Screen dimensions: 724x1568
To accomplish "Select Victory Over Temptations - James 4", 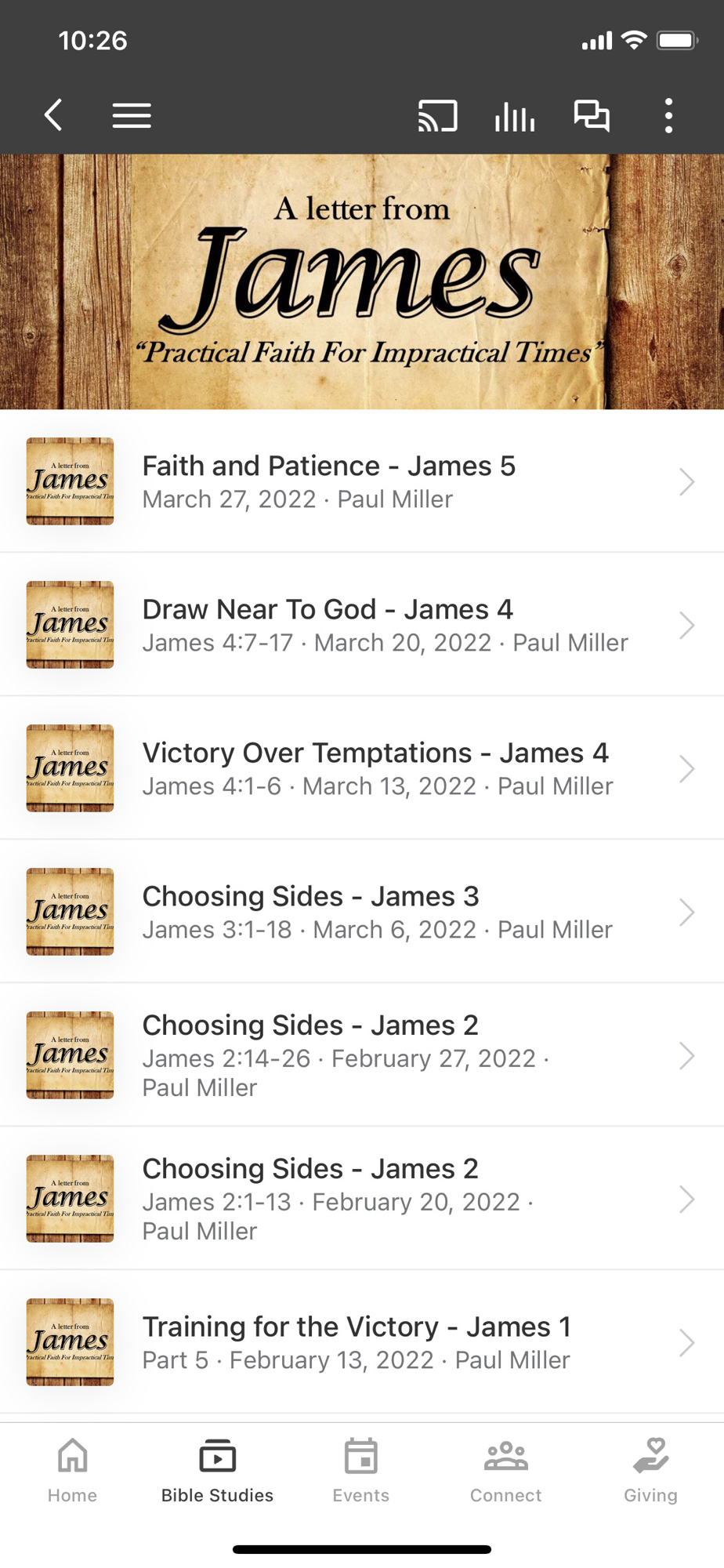I will tap(362, 768).
